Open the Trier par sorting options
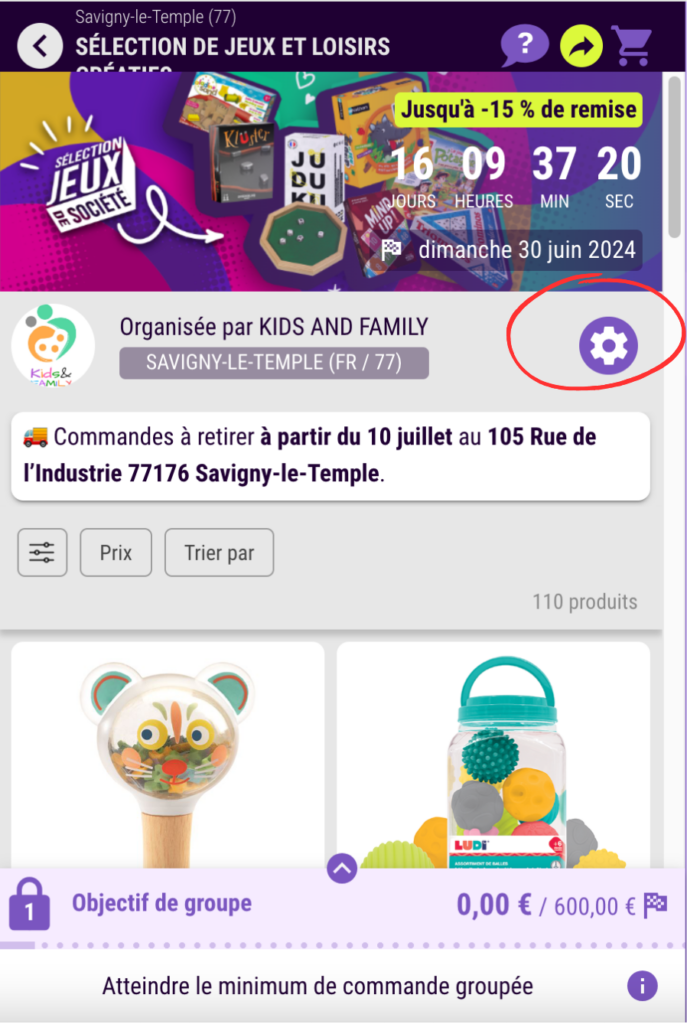 (219, 553)
